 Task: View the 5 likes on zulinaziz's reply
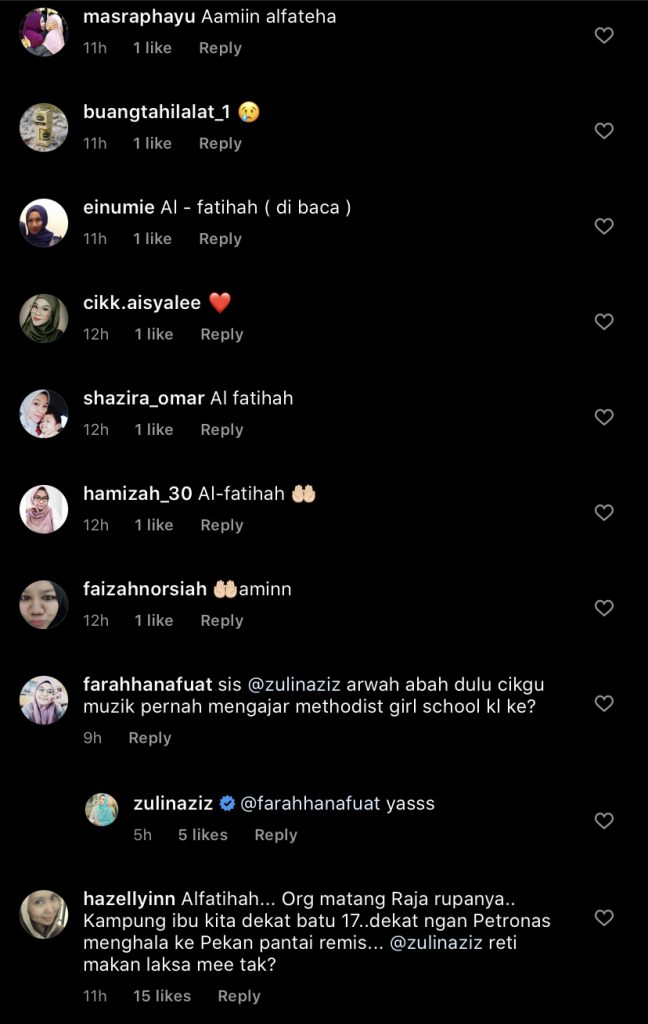[203, 834]
